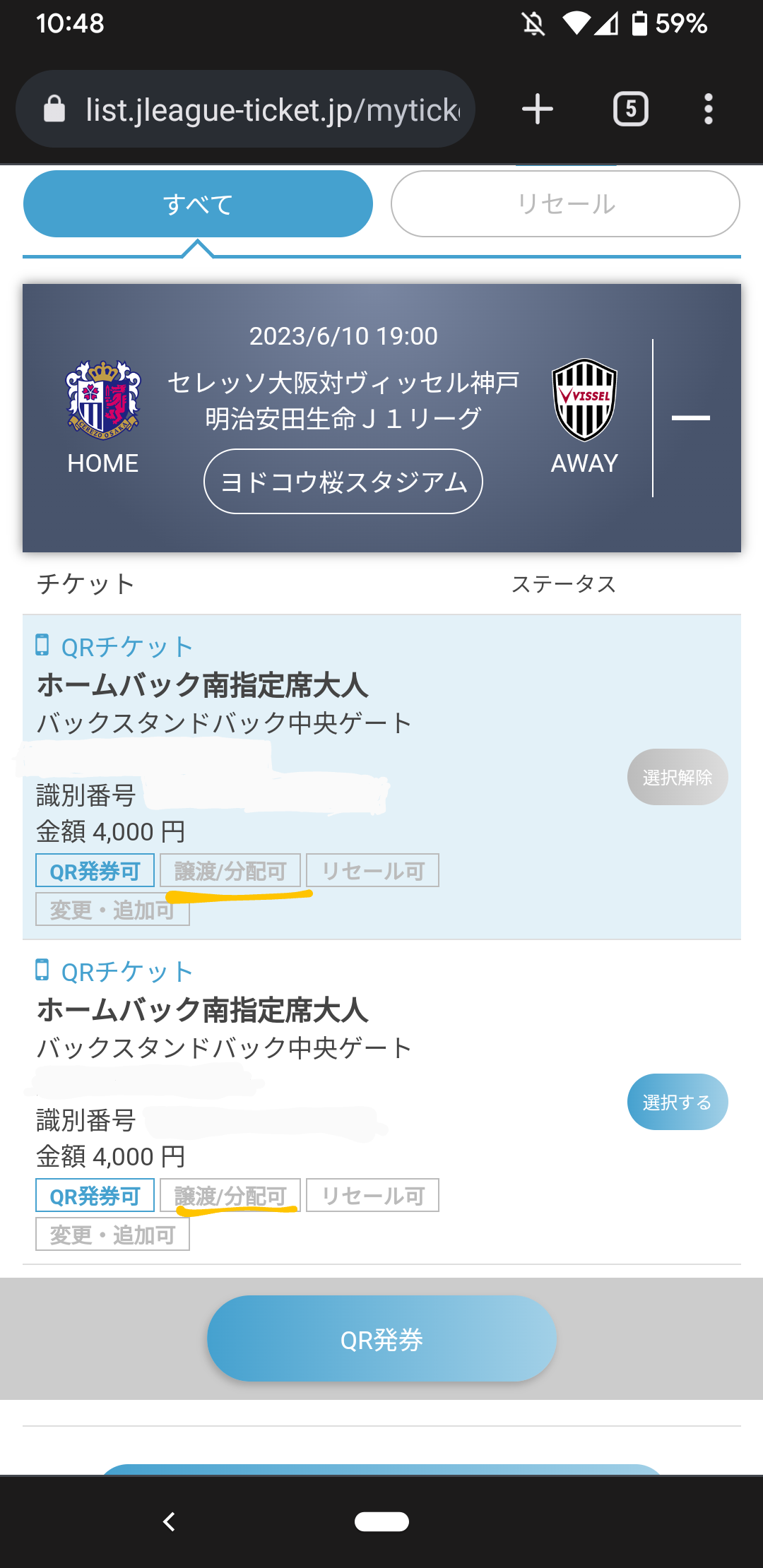763x1568 pixels.
Task: Open a new browser tab
Action: point(537,109)
